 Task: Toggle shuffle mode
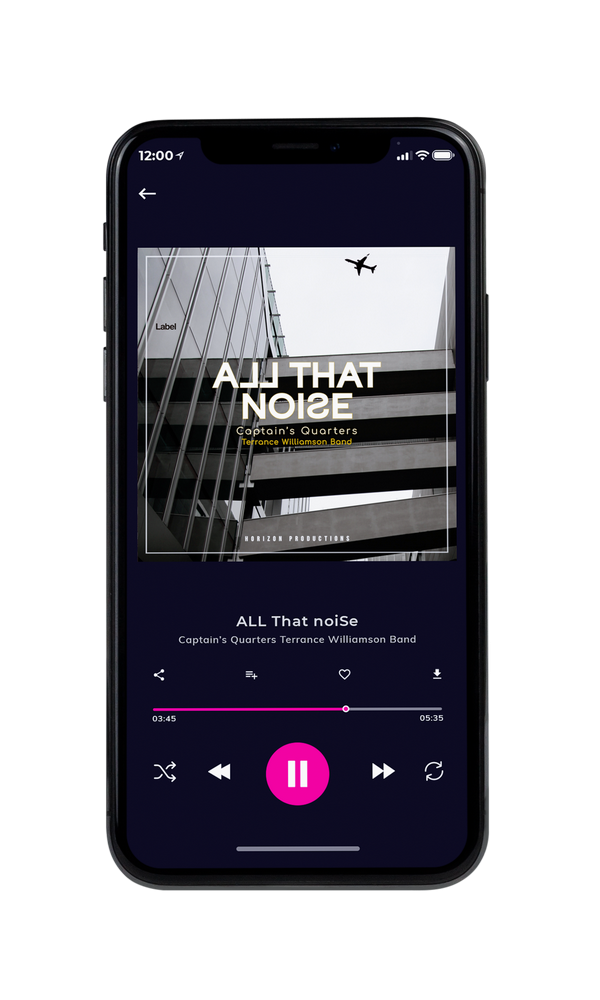click(x=165, y=772)
